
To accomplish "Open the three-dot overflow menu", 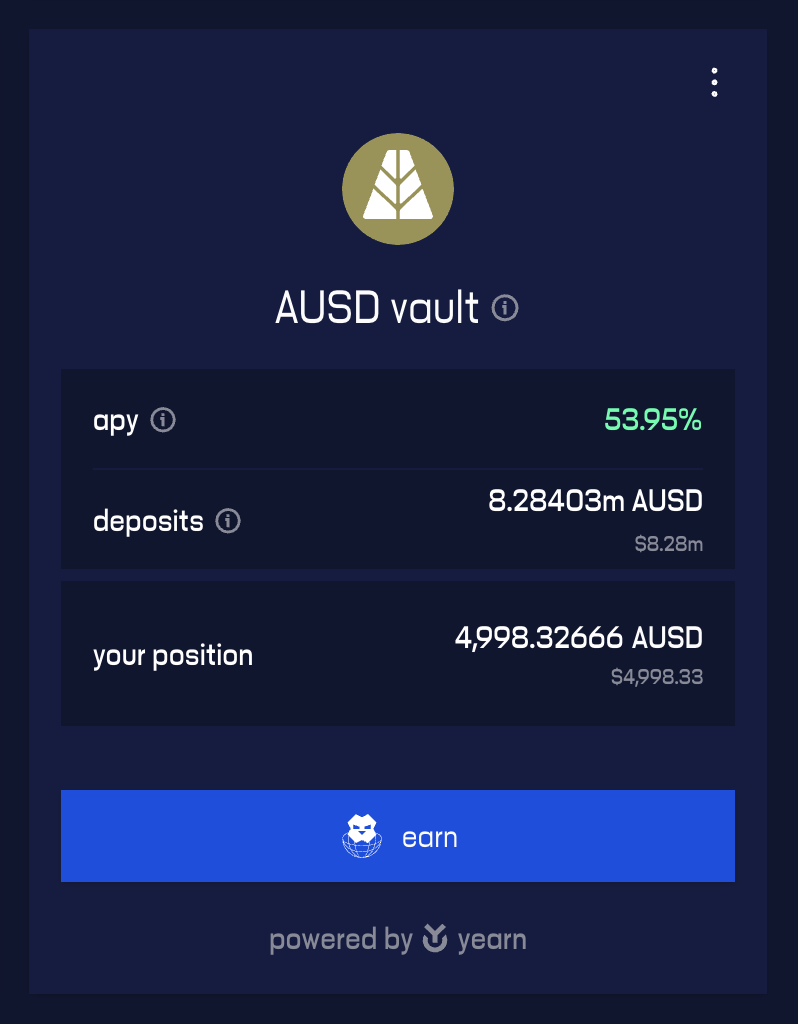I will coord(714,83).
